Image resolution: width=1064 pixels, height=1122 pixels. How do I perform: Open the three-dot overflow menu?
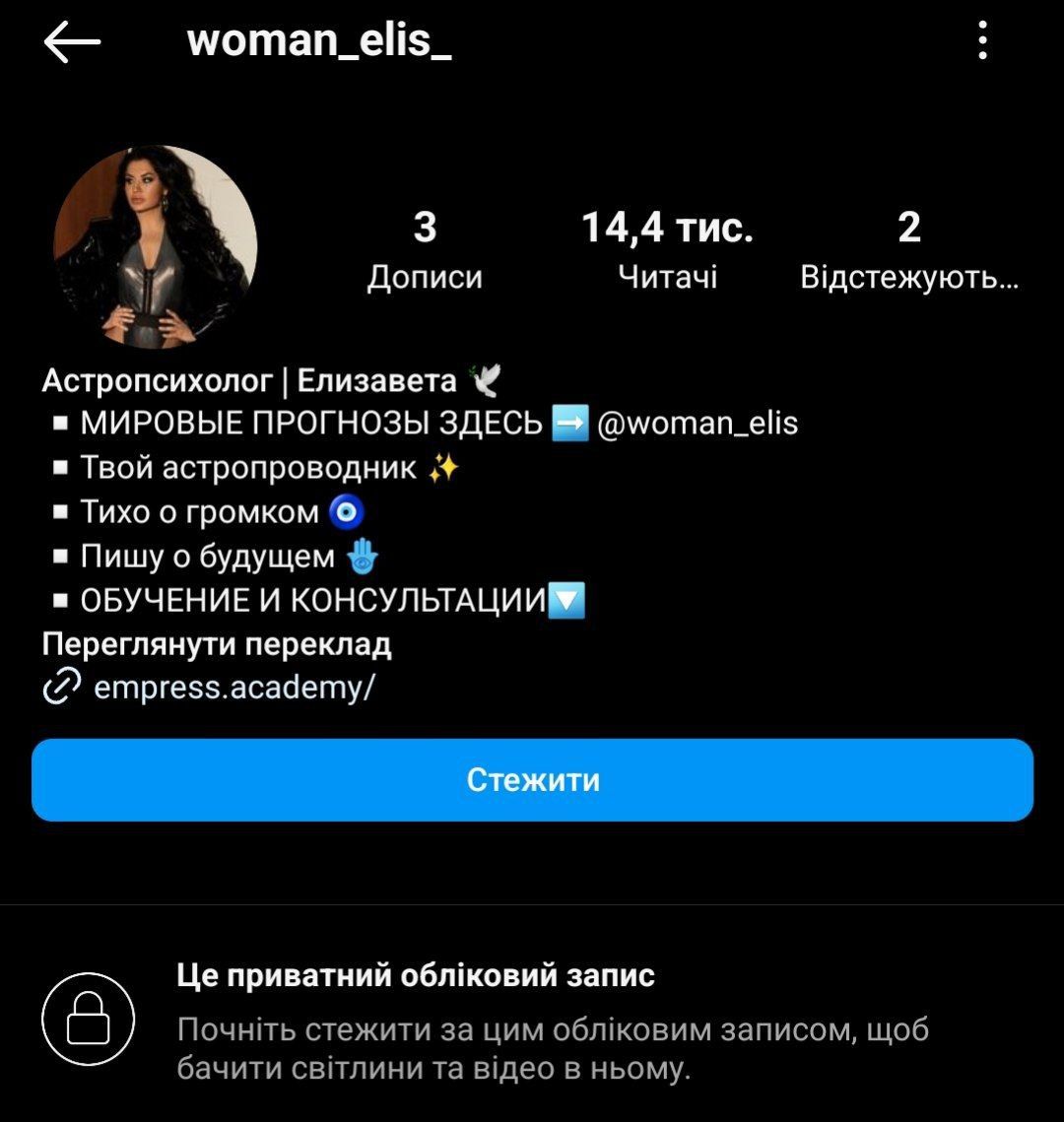point(982,41)
